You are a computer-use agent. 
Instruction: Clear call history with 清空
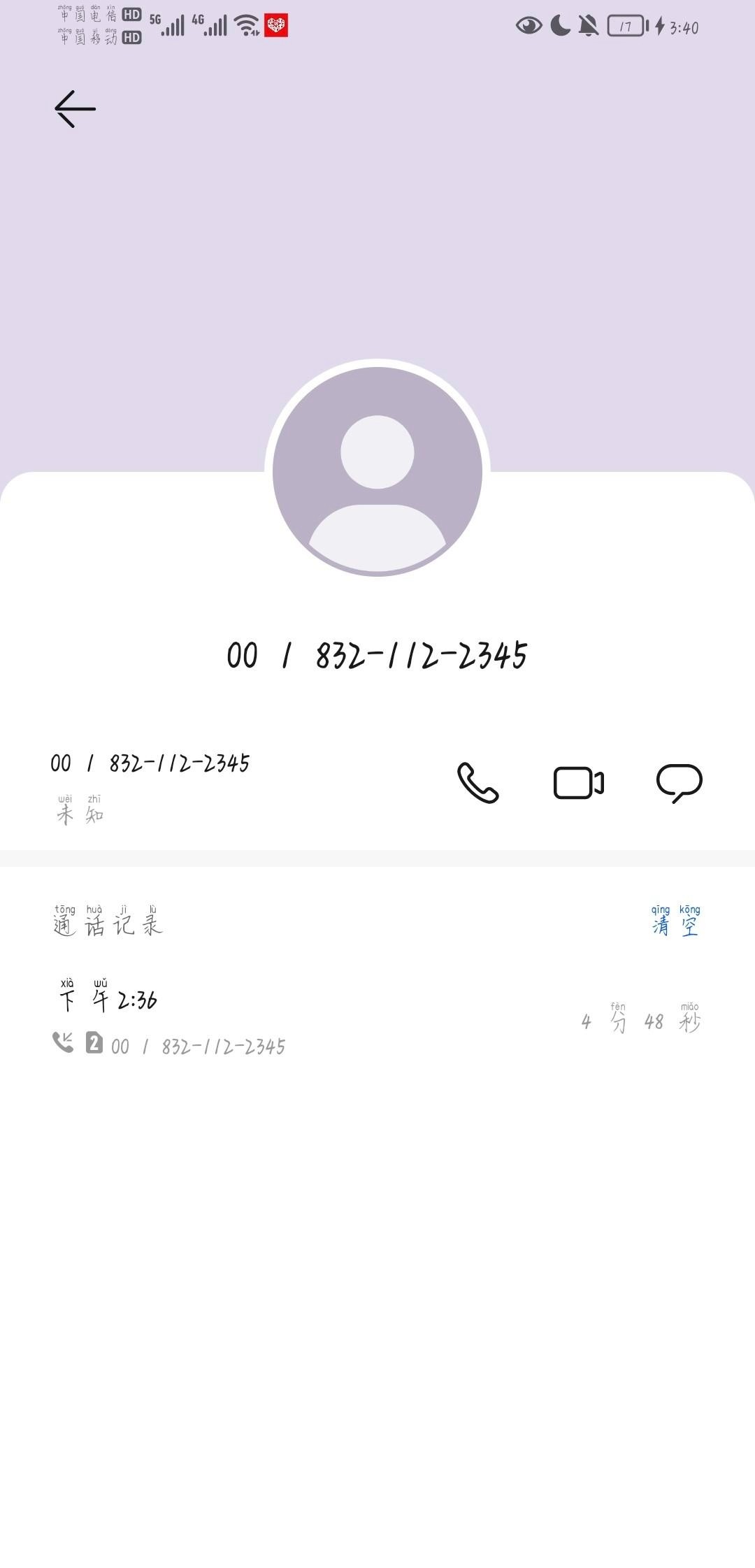tap(675, 922)
